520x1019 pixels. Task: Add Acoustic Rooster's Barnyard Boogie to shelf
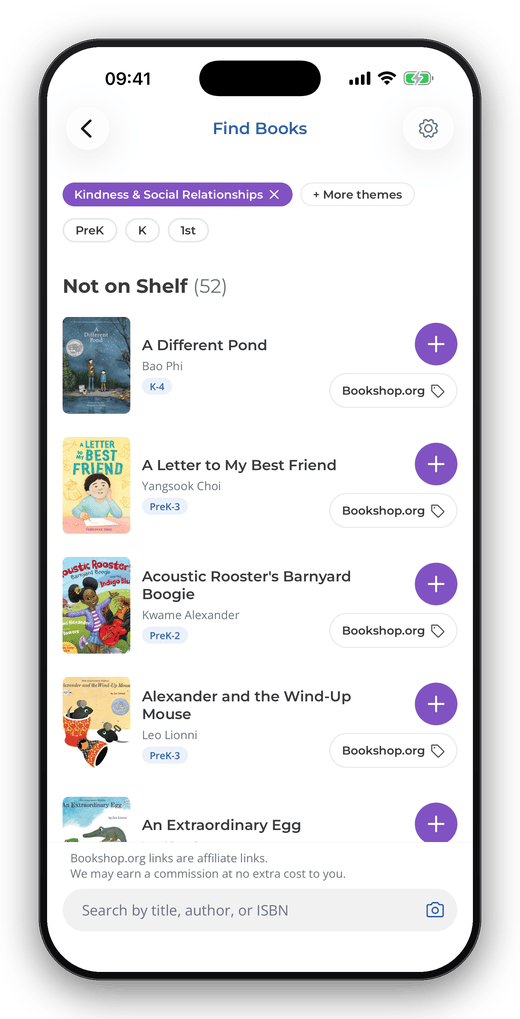436,584
